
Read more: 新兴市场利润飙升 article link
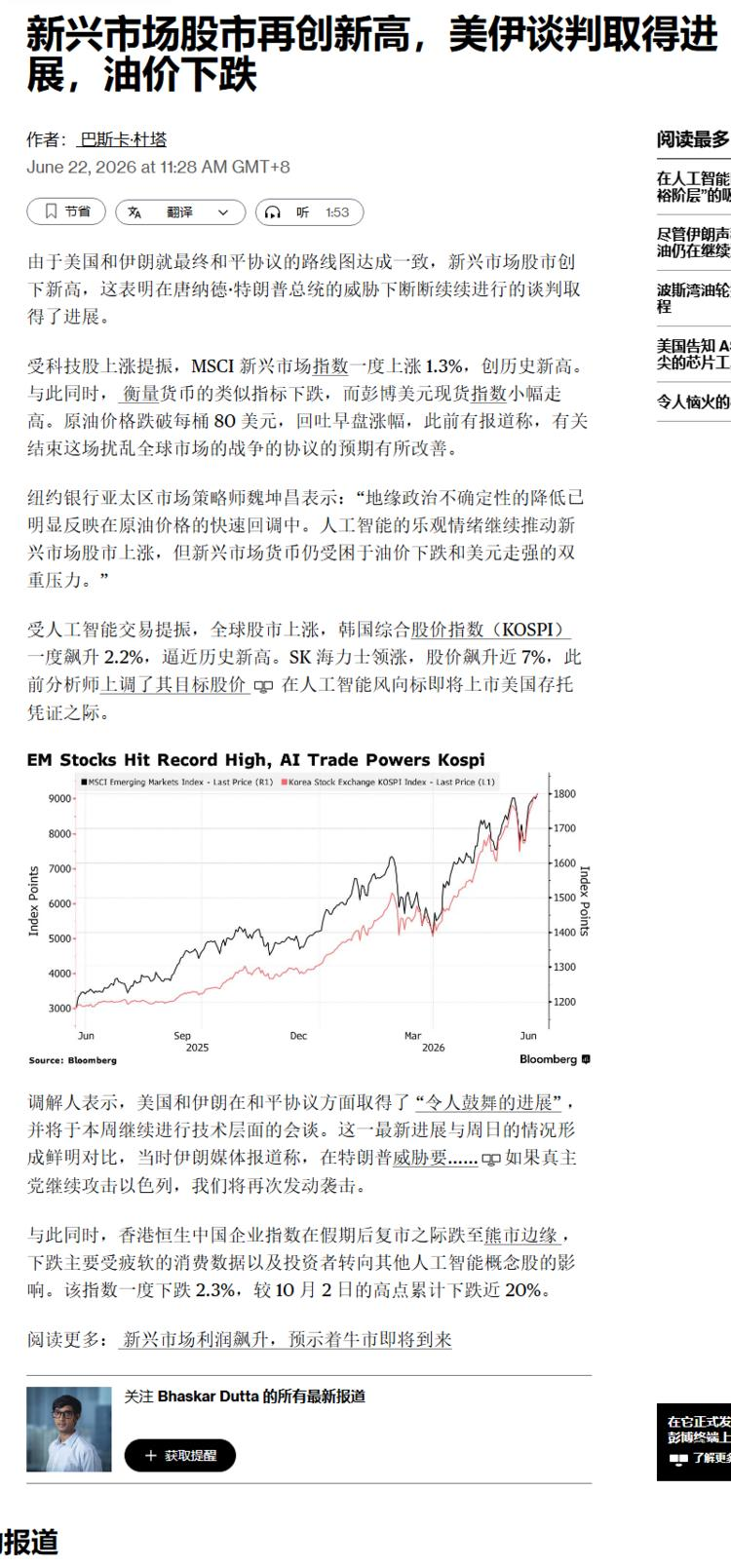(286, 1340)
